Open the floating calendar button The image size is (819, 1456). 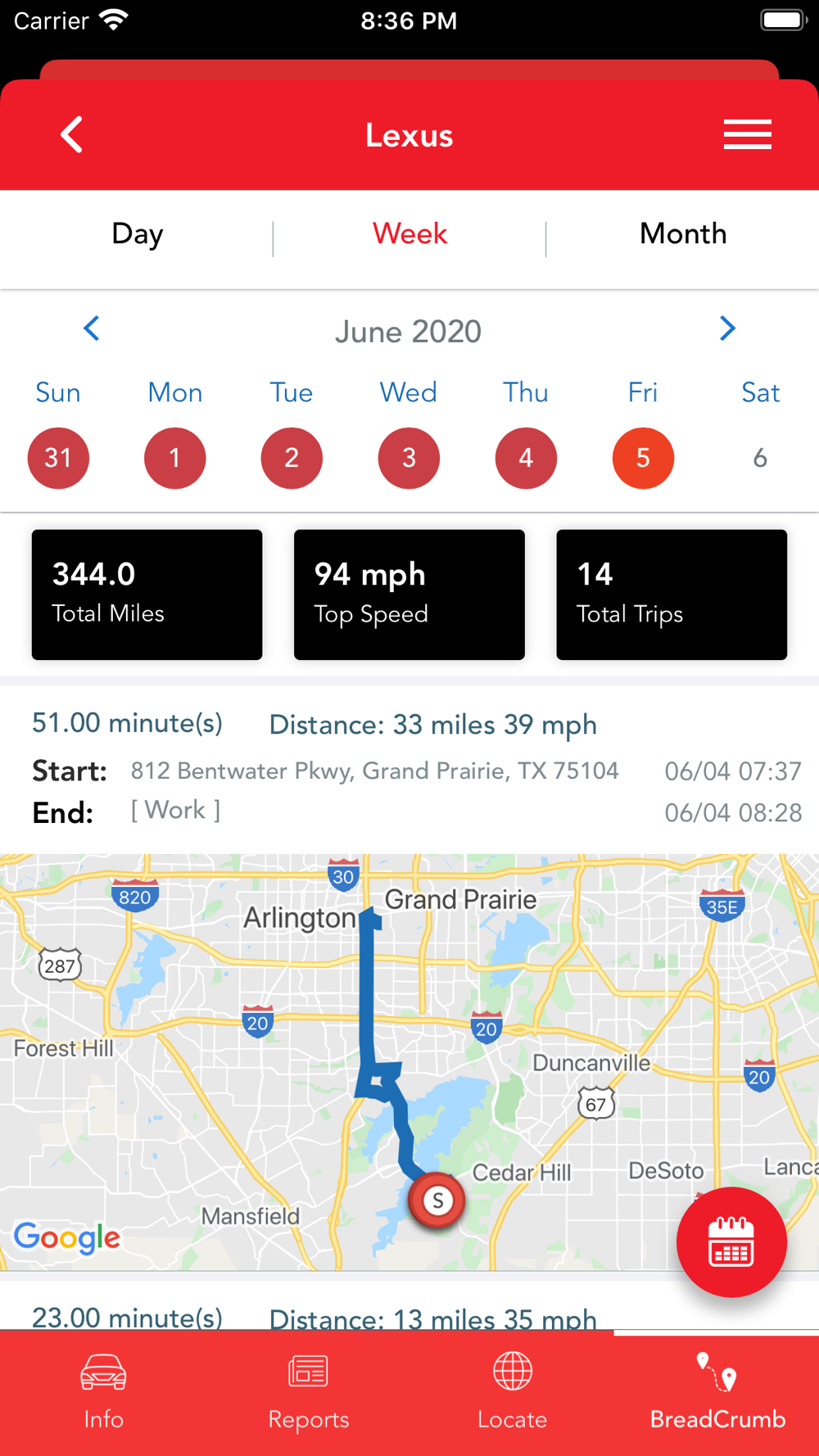pos(731,1241)
